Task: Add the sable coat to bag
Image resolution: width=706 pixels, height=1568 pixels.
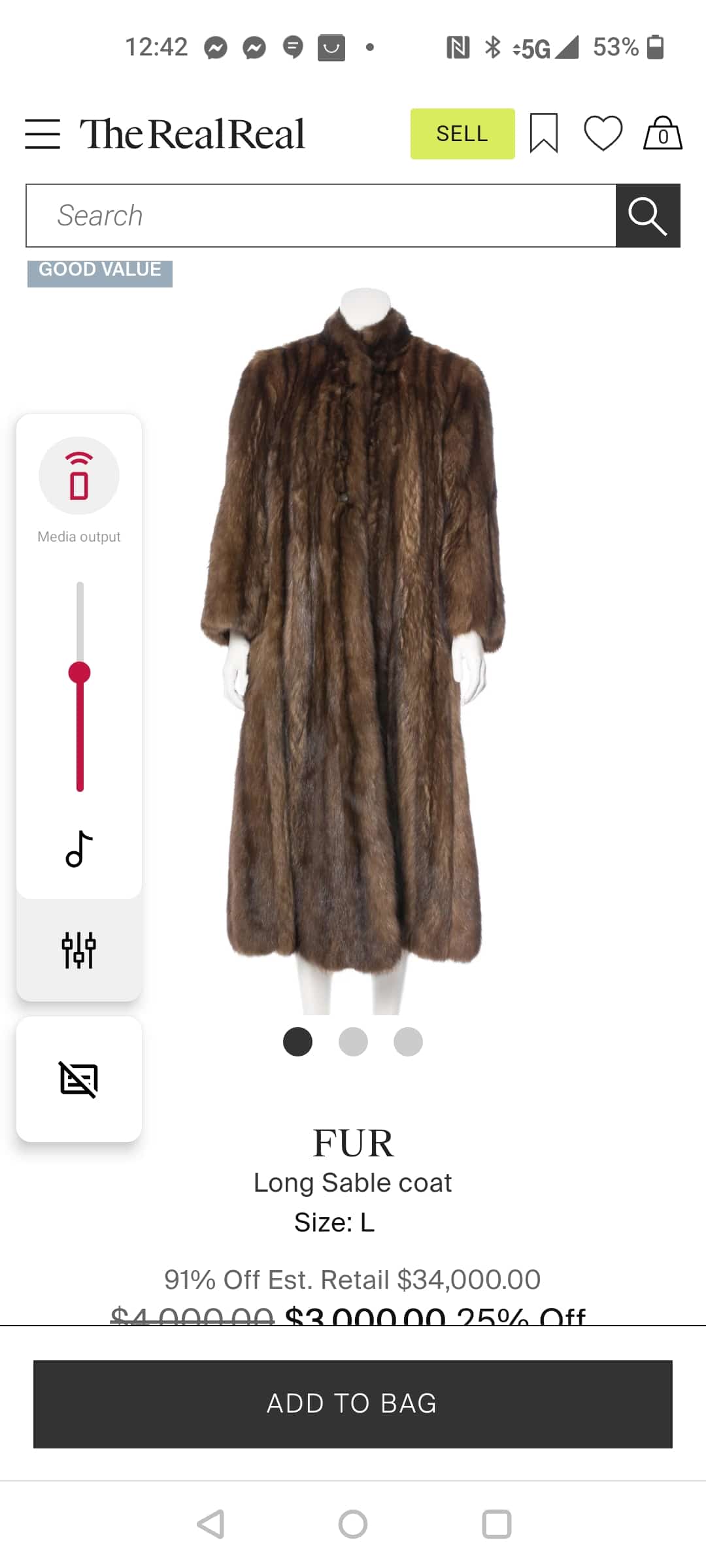Action: pyautogui.click(x=353, y=1404)
